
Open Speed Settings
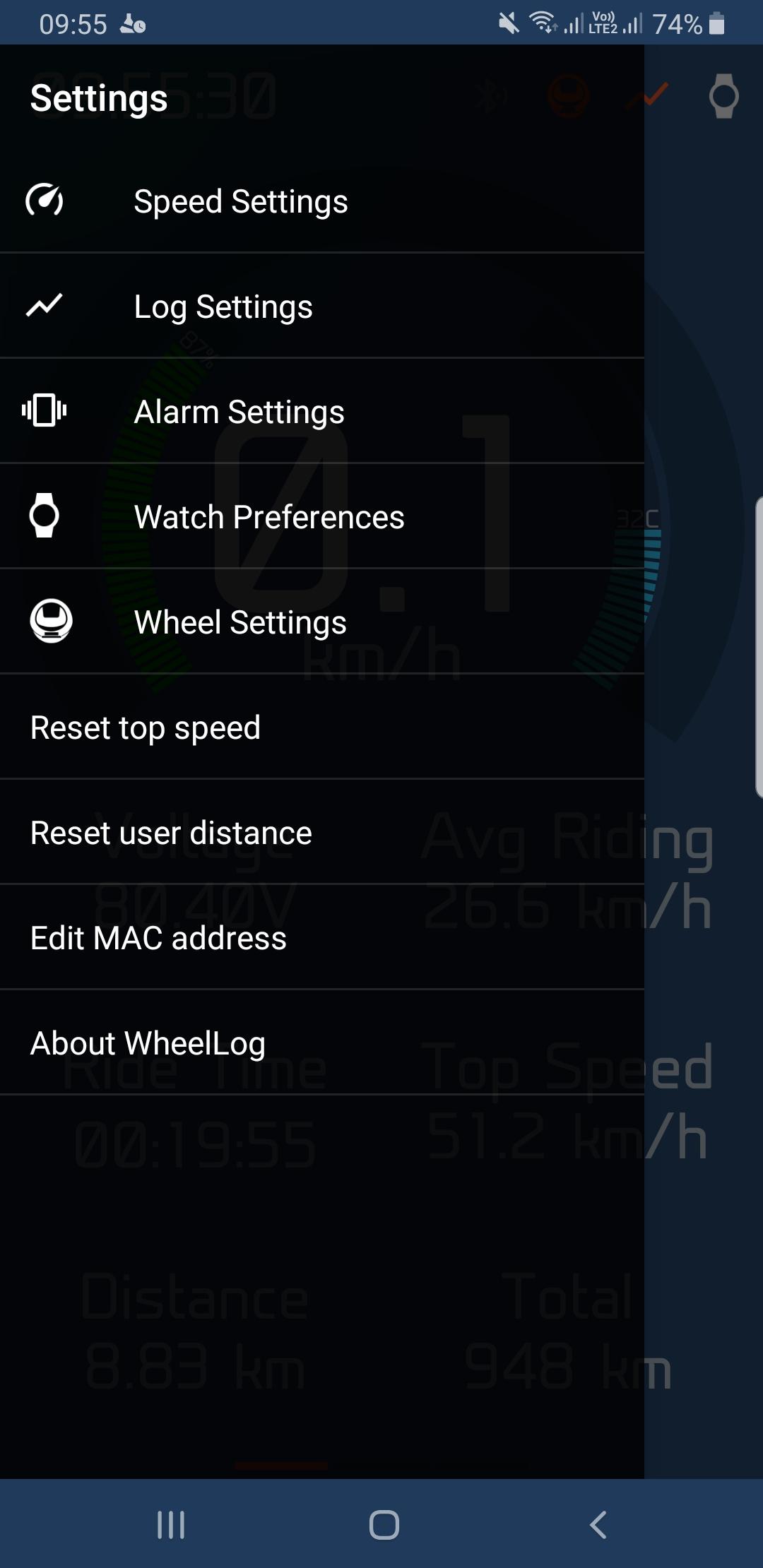[322, 201]
